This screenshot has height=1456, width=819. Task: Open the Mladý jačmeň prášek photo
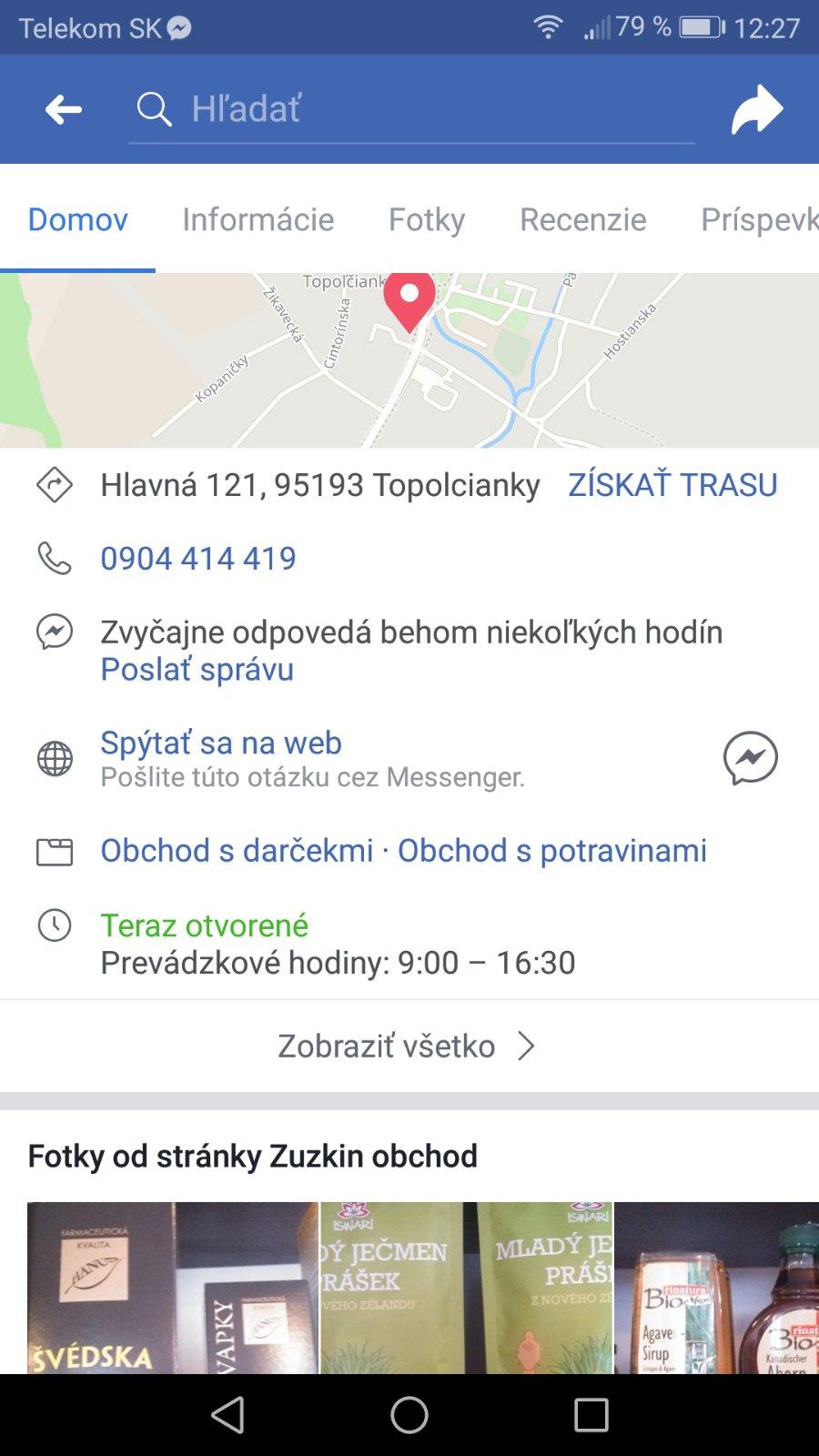(x=466, y=1287)
